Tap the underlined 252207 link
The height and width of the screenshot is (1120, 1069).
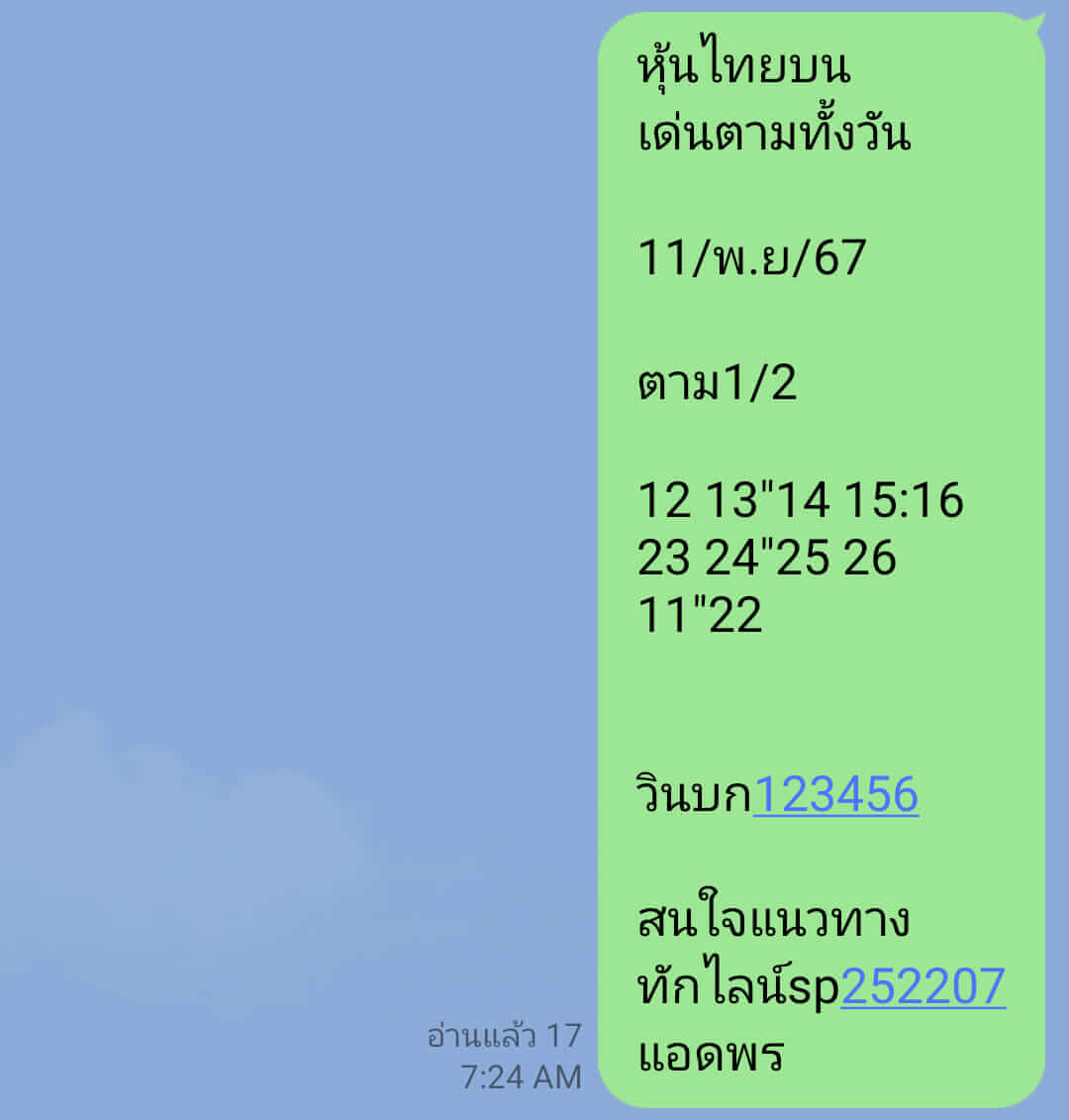point(923,986)
